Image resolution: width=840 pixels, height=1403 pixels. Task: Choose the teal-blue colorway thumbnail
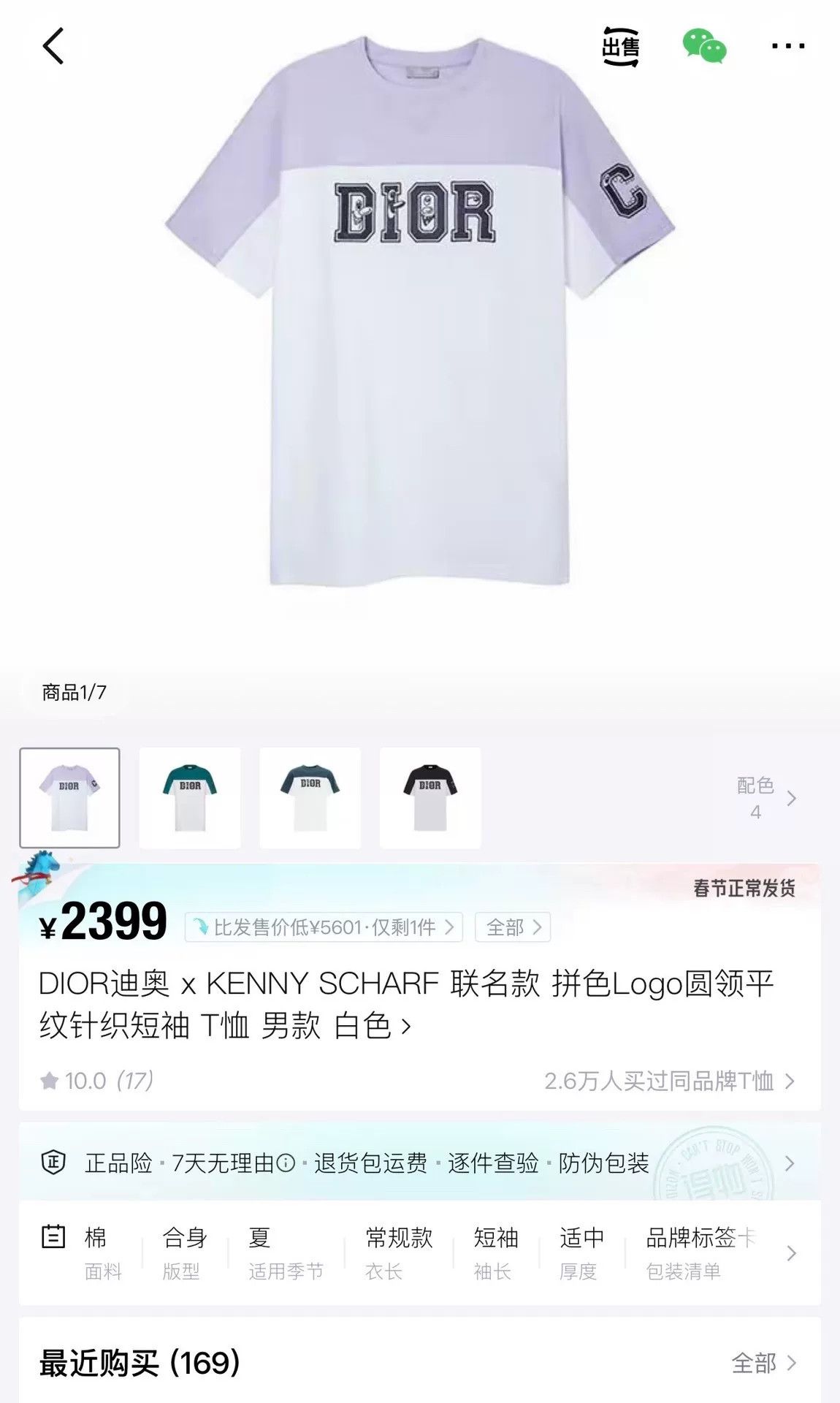tap(310, 797)
